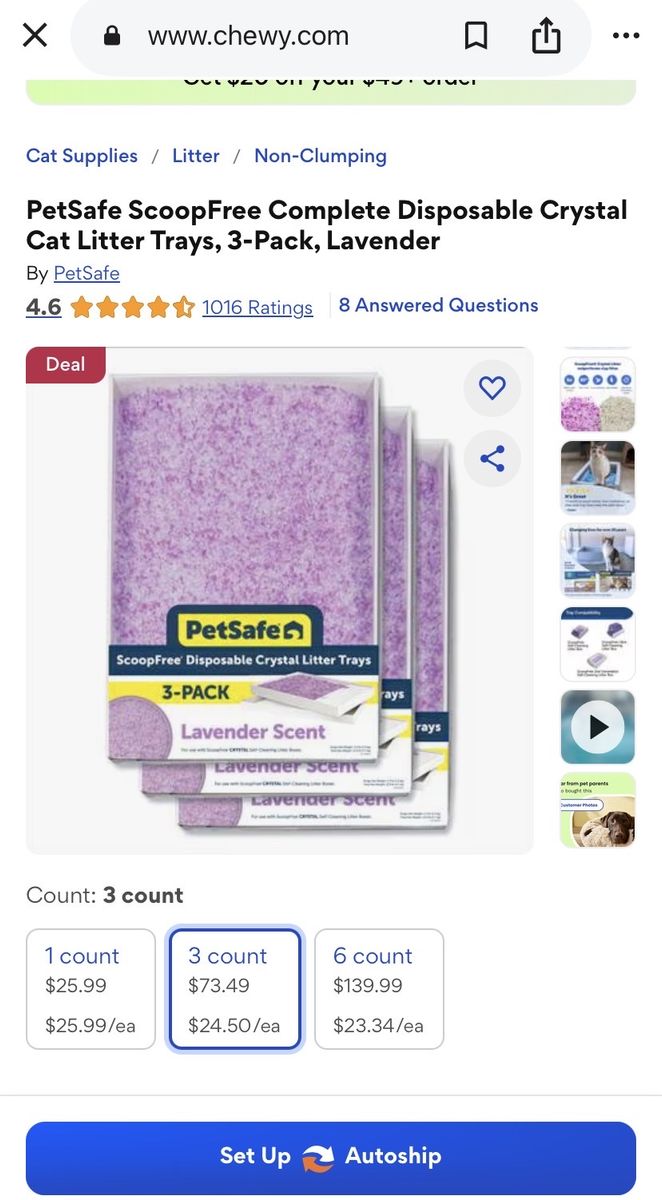Bookmark this Chewy page
The height and width of the screenshot is (1200, 662).
tap(477, 37)
